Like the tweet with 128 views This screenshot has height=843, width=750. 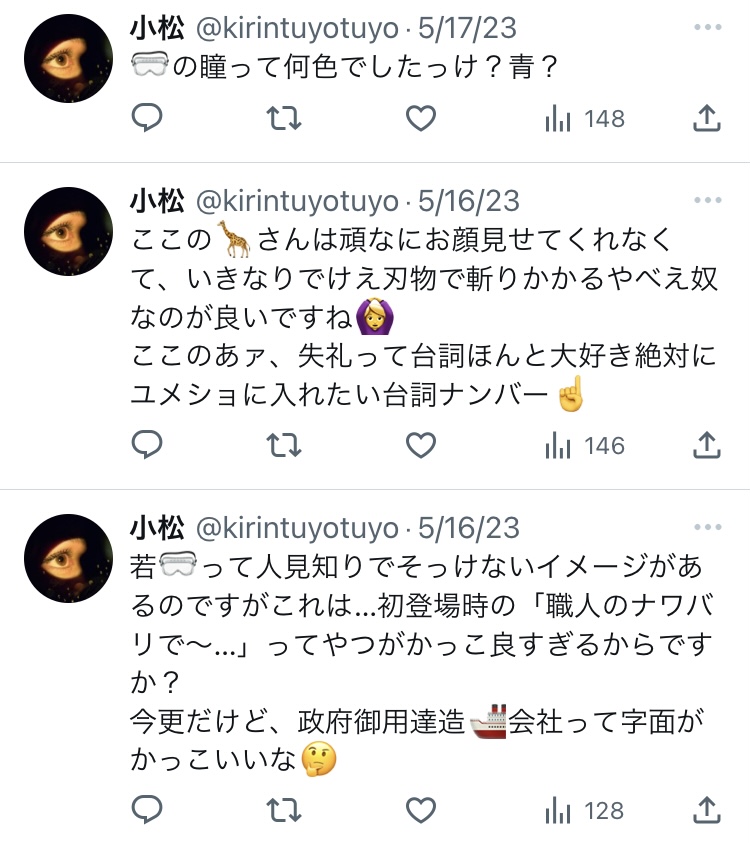tap(421, 810)
